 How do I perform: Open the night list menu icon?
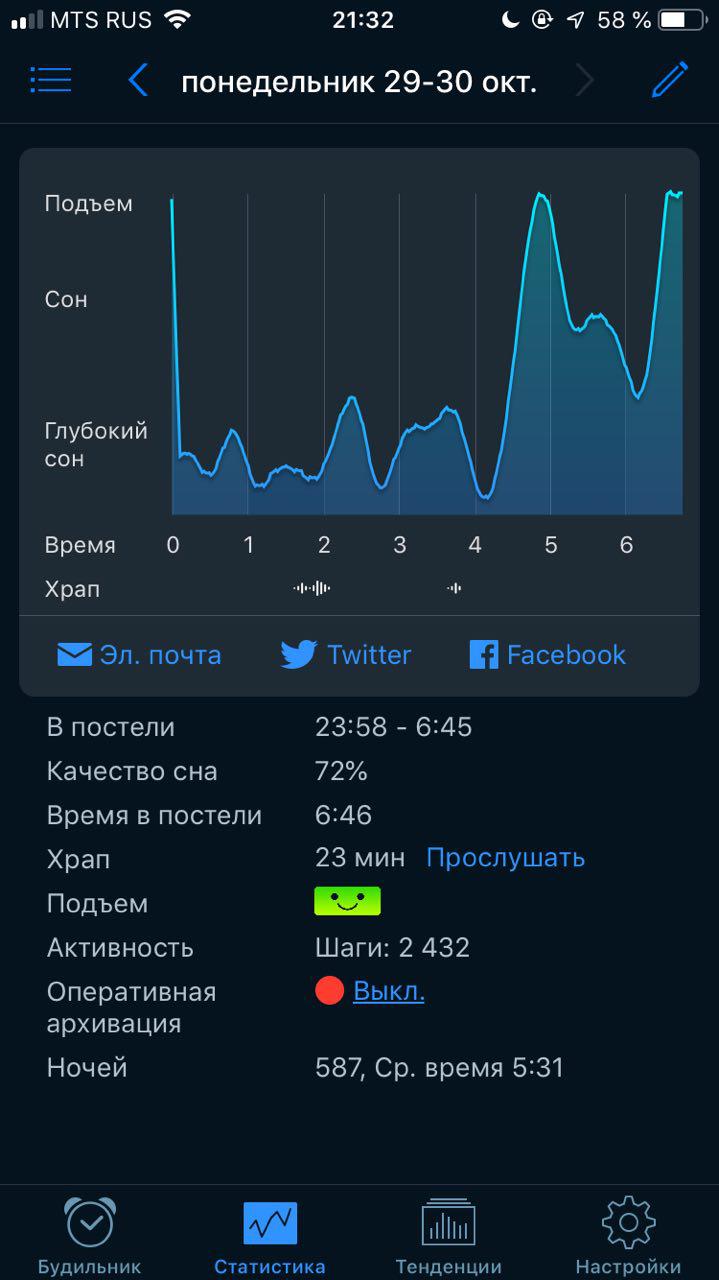coord(50,80)
